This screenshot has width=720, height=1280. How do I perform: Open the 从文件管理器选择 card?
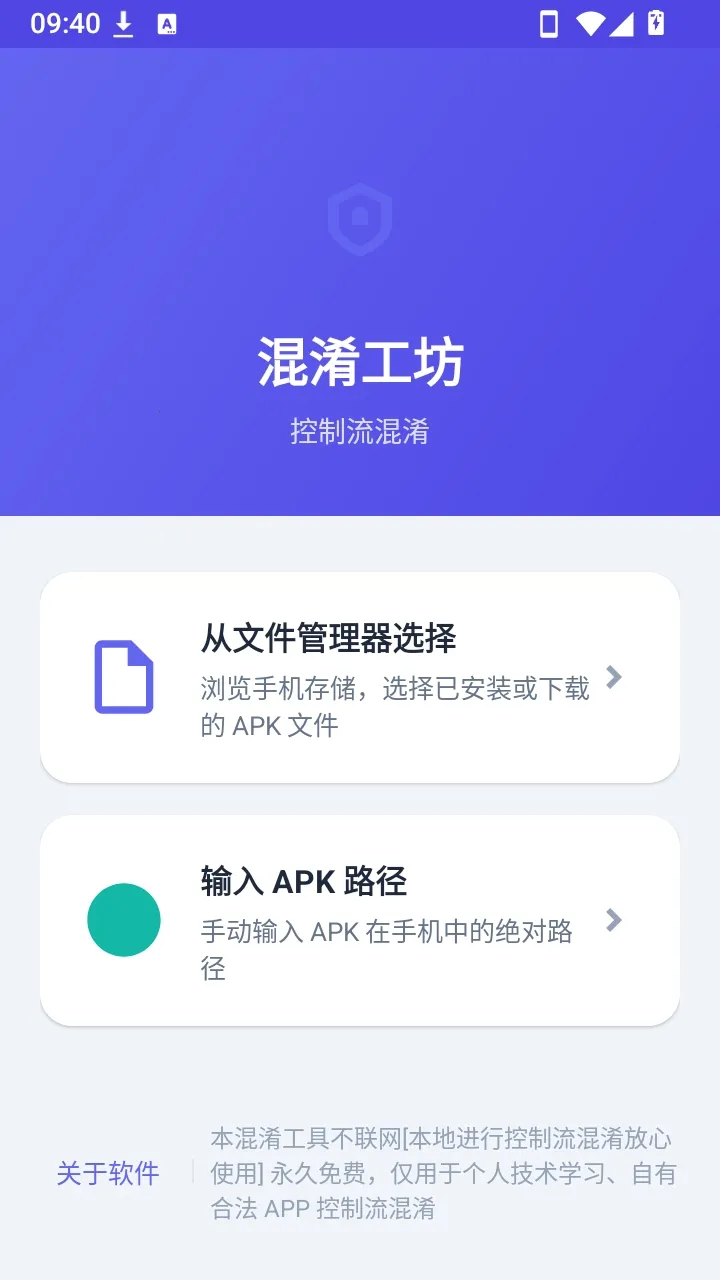tap(360, 677)
